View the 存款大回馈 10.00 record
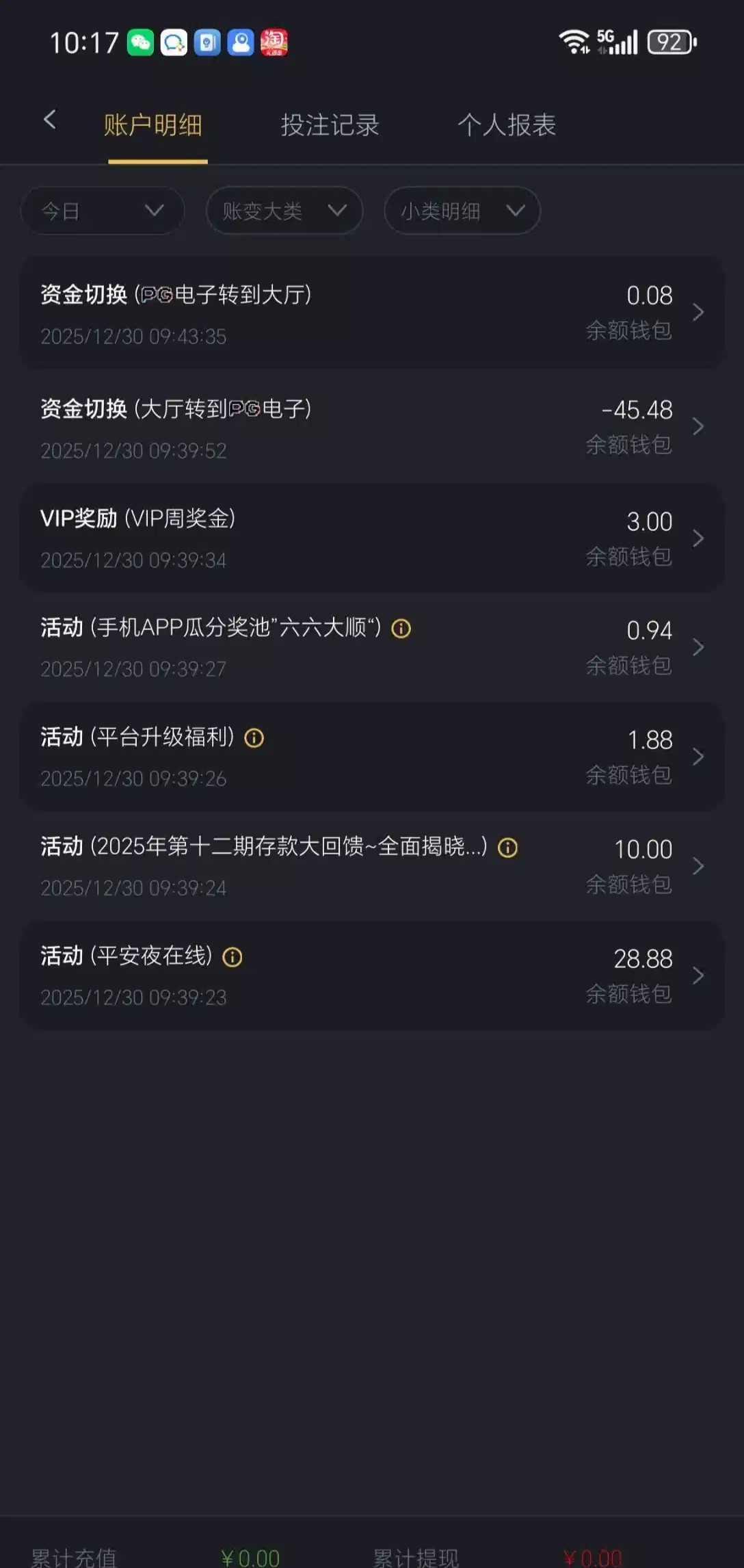Image resolution: width=744 pixels, height=1568 pixels. point(372,866)
